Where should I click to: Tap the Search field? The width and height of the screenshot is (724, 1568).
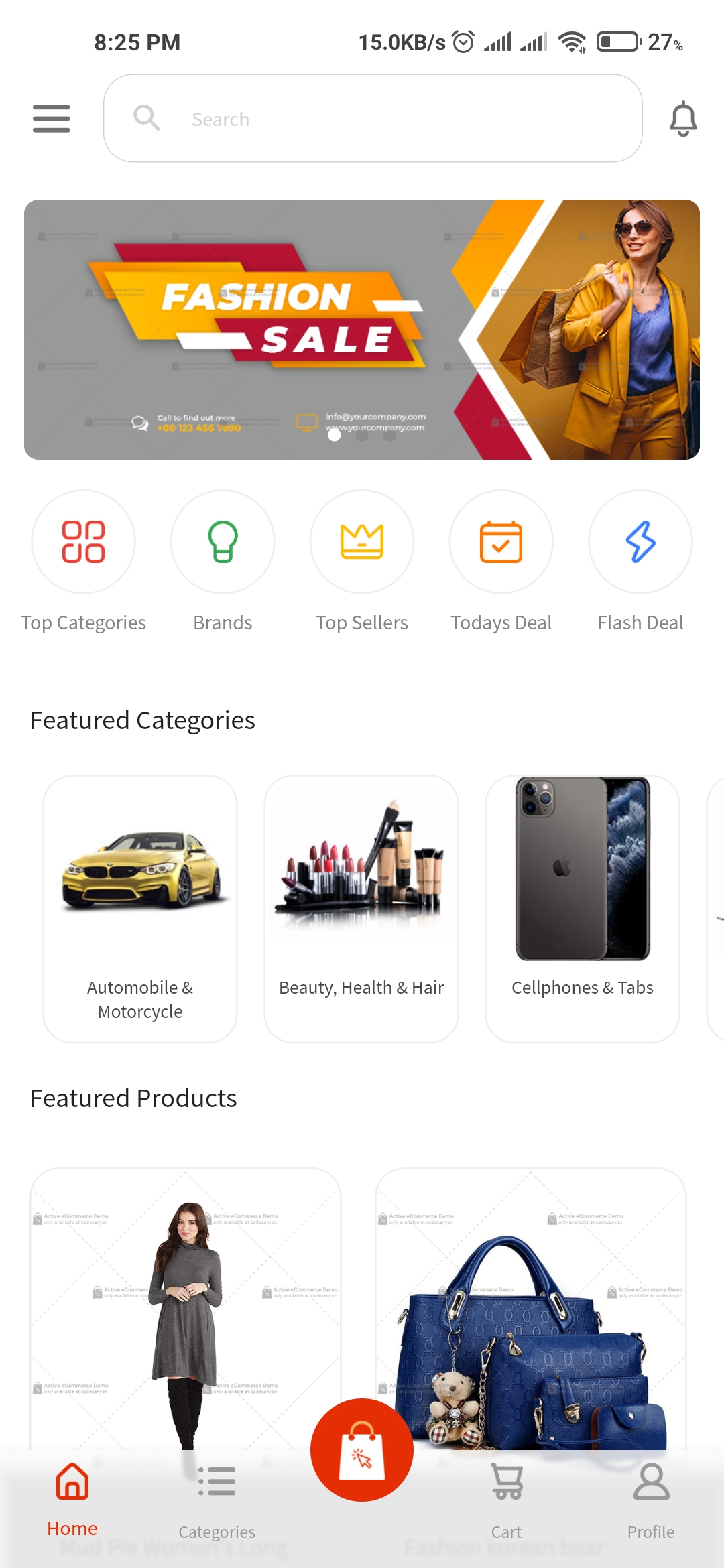coord(373,119)
